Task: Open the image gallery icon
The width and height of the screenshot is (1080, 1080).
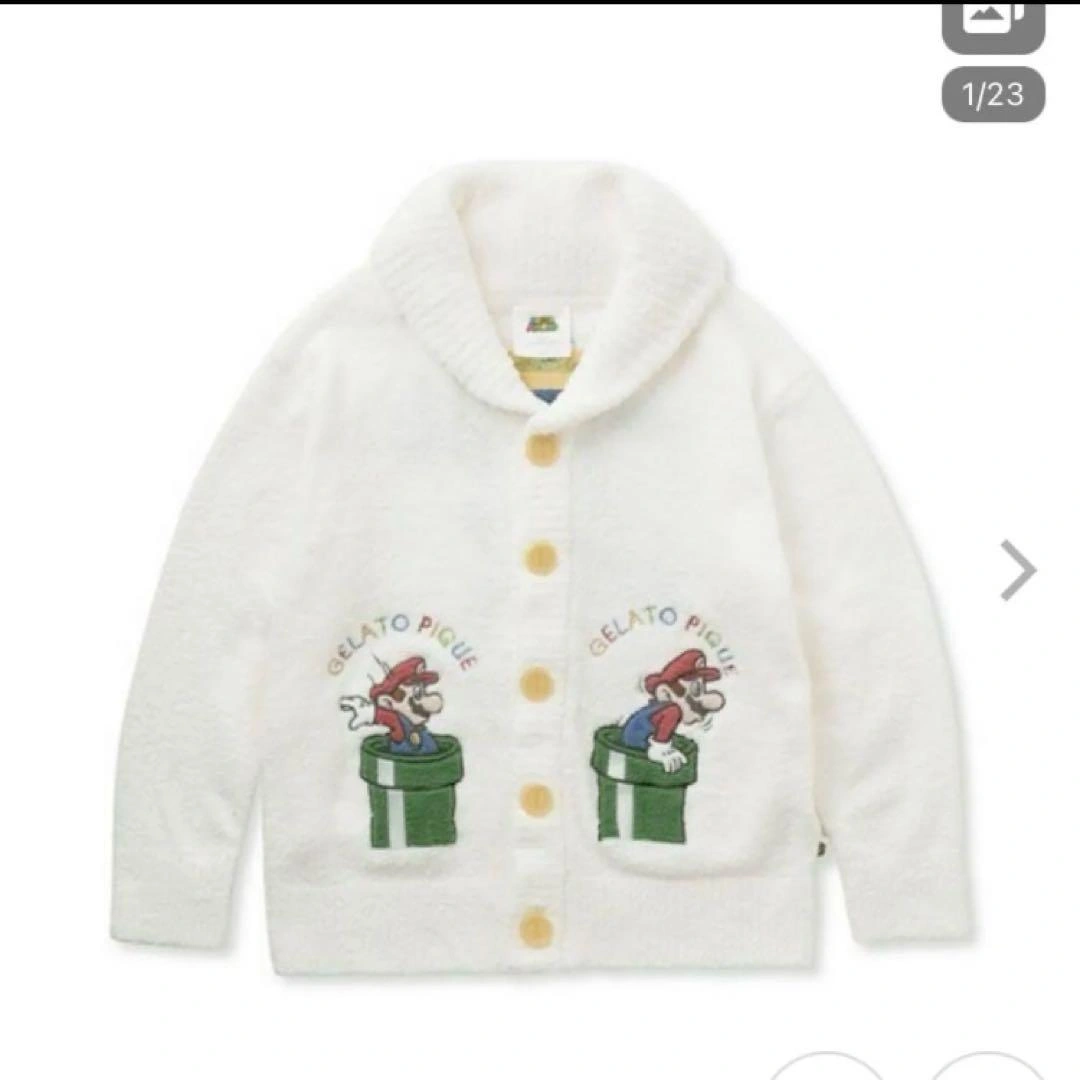Action: tap(993, 24)
